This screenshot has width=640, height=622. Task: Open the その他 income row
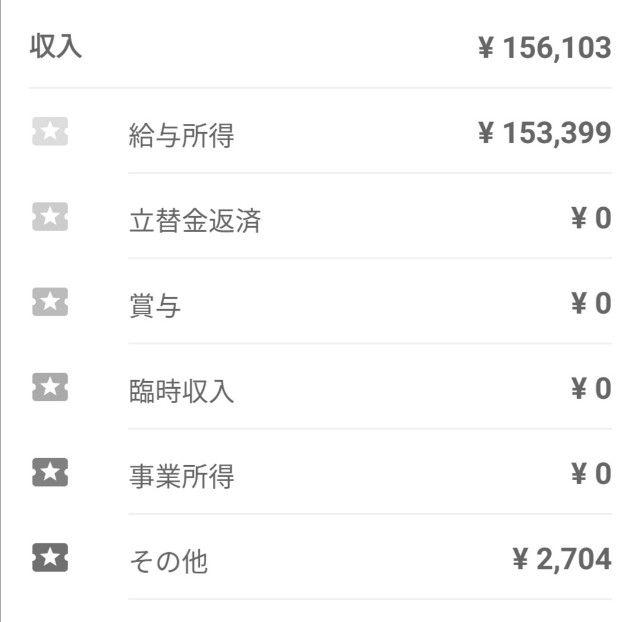(320, 560)
